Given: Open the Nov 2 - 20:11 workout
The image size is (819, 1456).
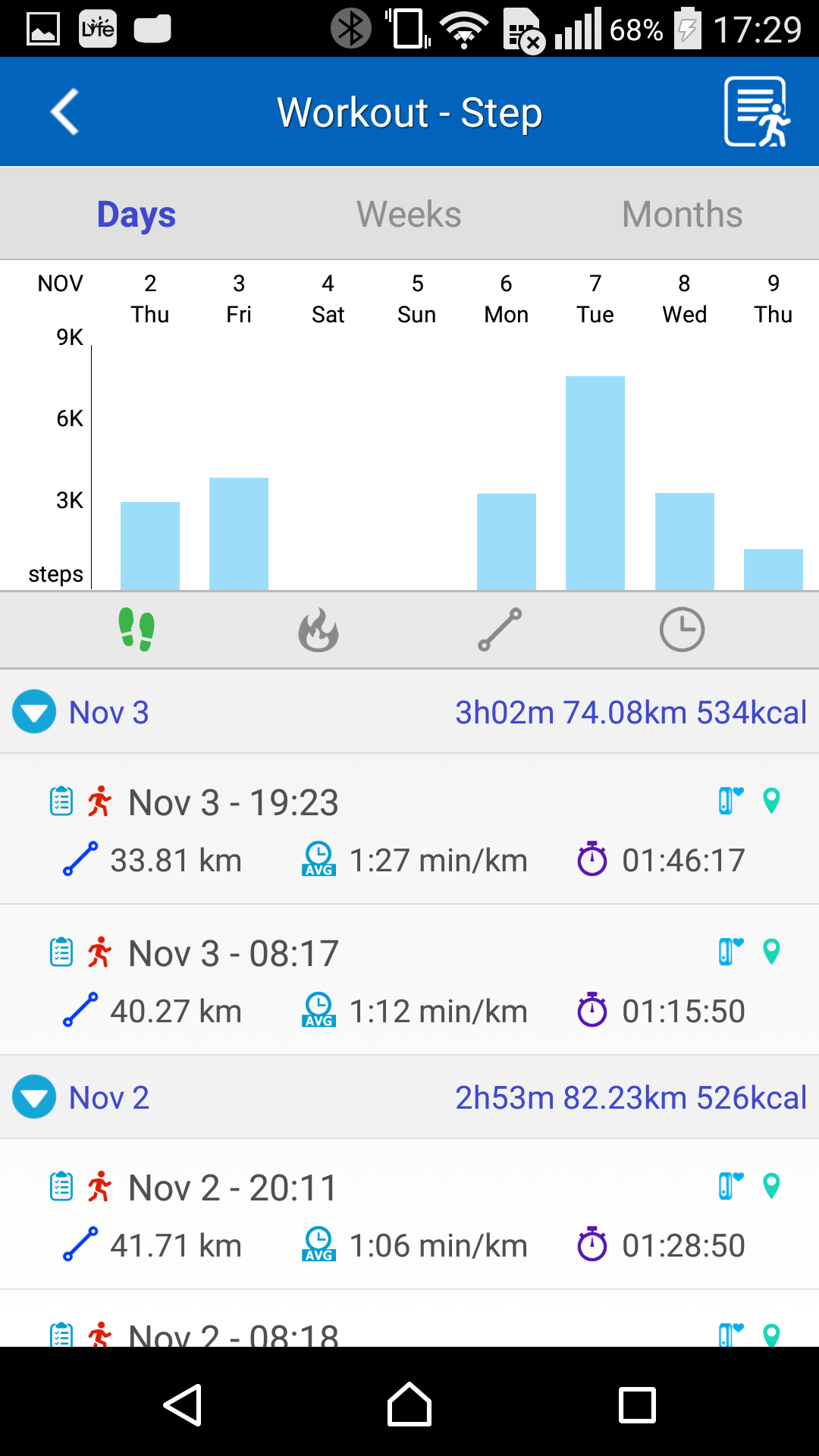Looking at the screenshot, I should coord(409,1214).
